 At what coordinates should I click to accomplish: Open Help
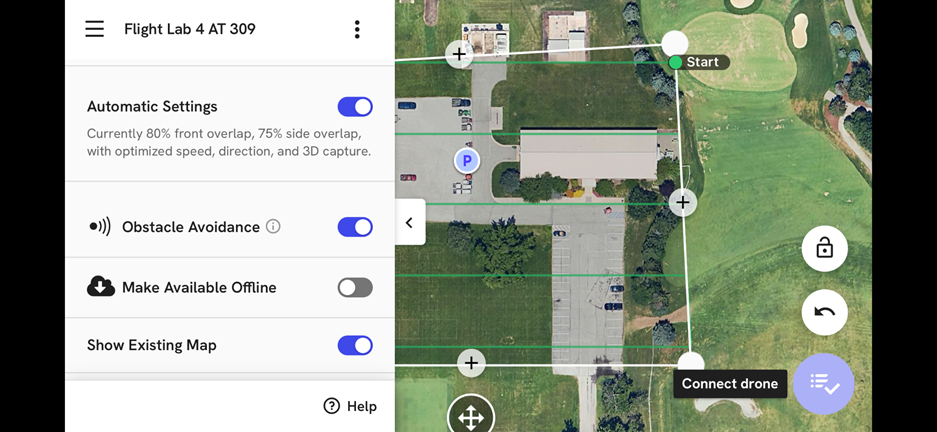[x=350, y=406]
